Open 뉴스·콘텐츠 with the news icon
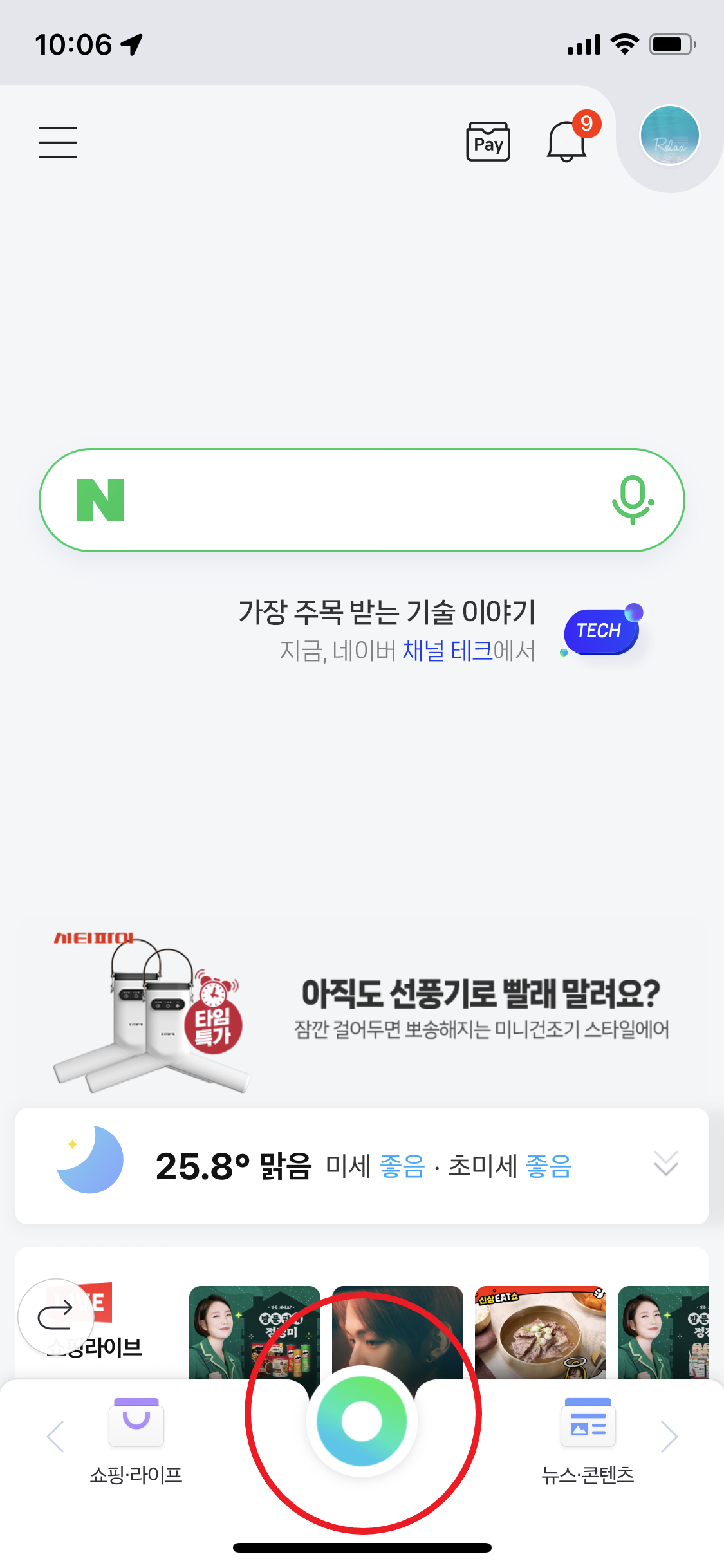The image size is (724, 1568). pos(588,1424)
